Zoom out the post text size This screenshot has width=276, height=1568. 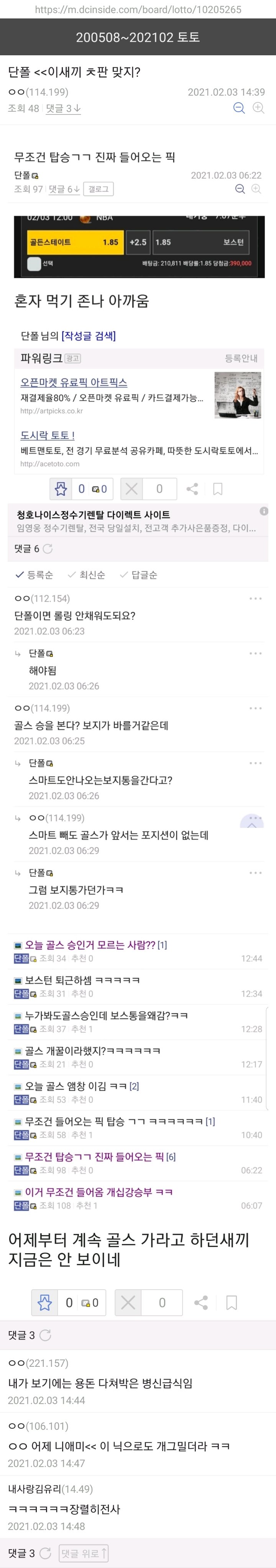point(240,108)
